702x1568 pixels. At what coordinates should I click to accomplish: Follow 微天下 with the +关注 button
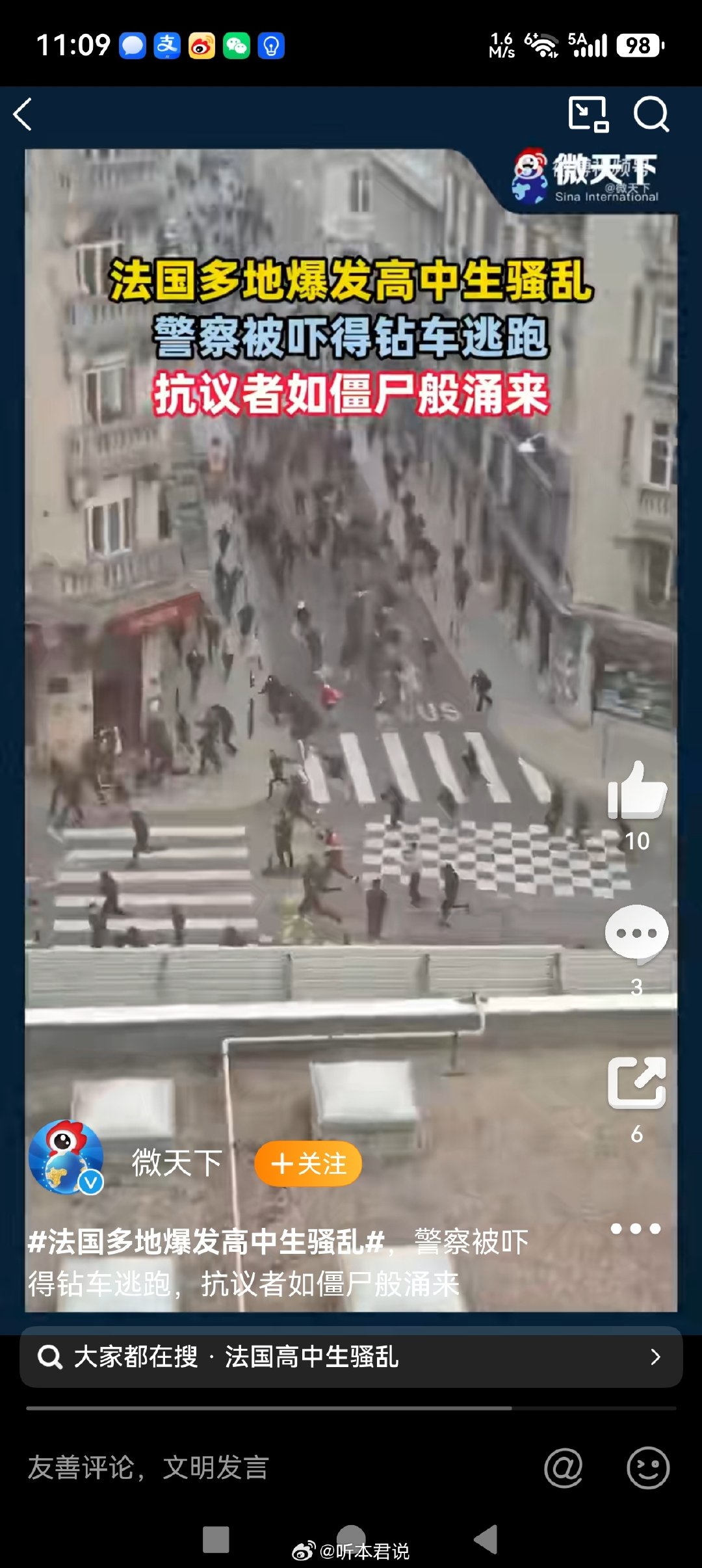click(308, 1163)
